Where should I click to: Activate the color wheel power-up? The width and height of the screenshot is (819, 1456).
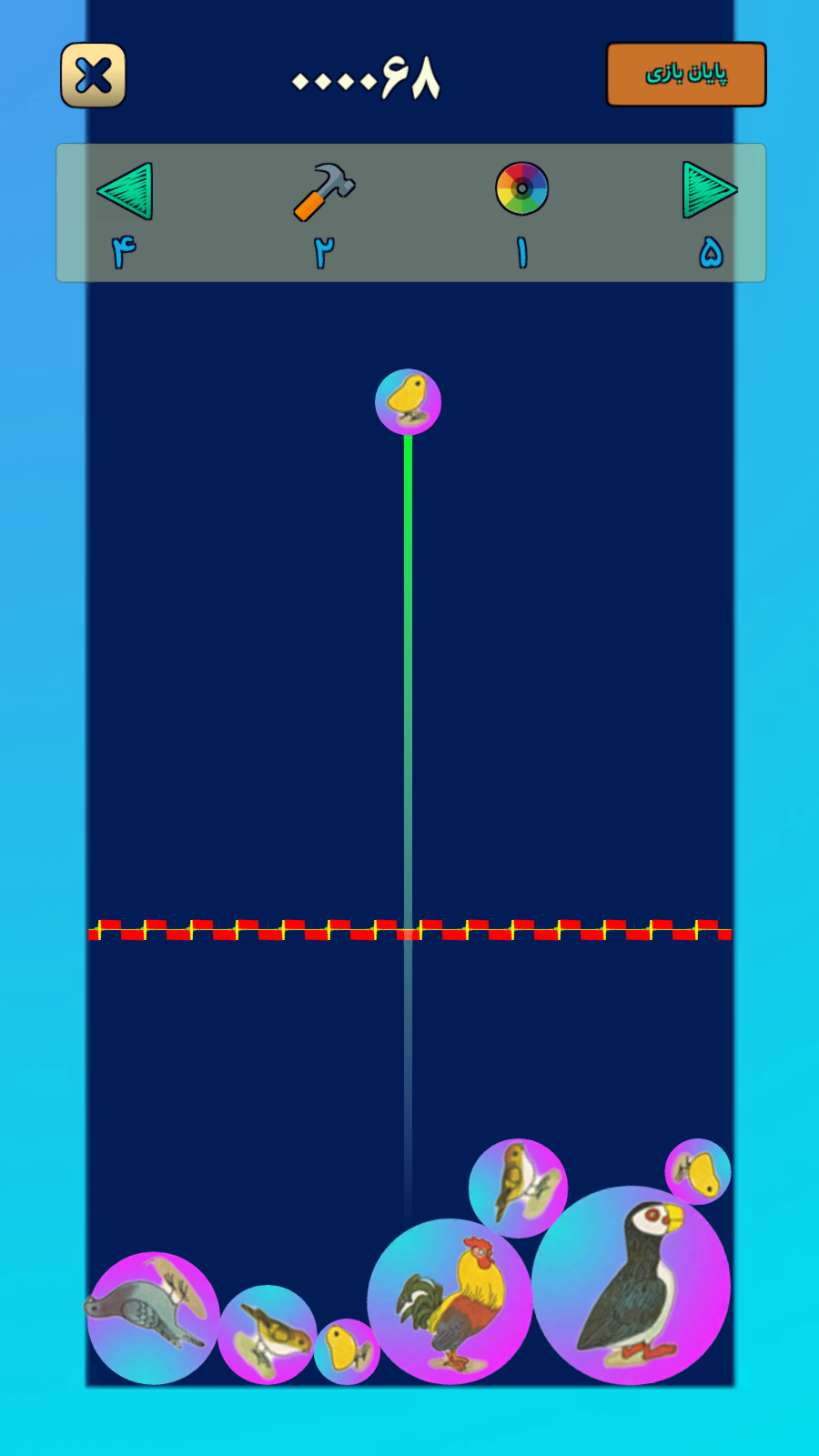[x=521, y=189]
